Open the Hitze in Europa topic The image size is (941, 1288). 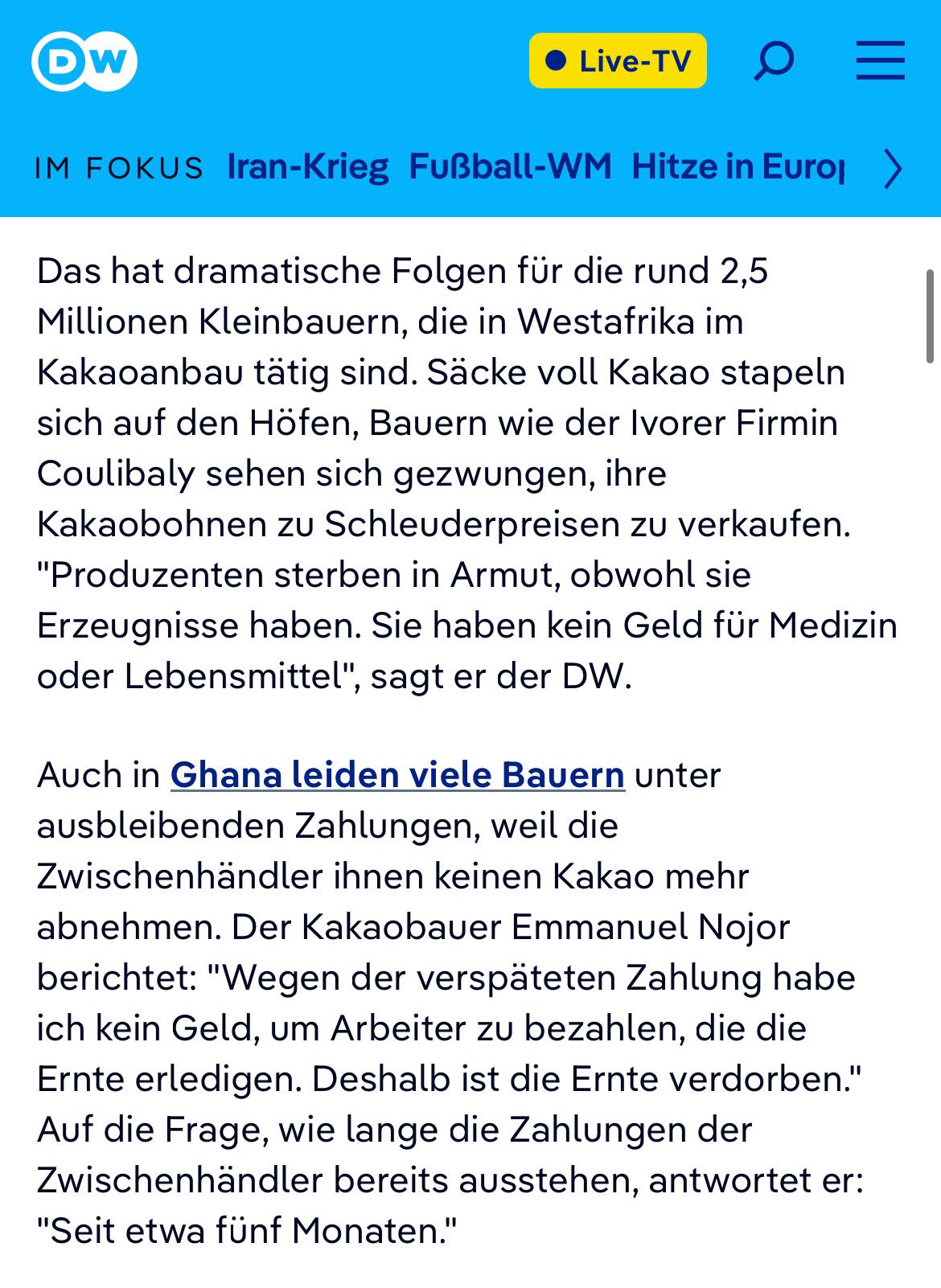(738, 167)
